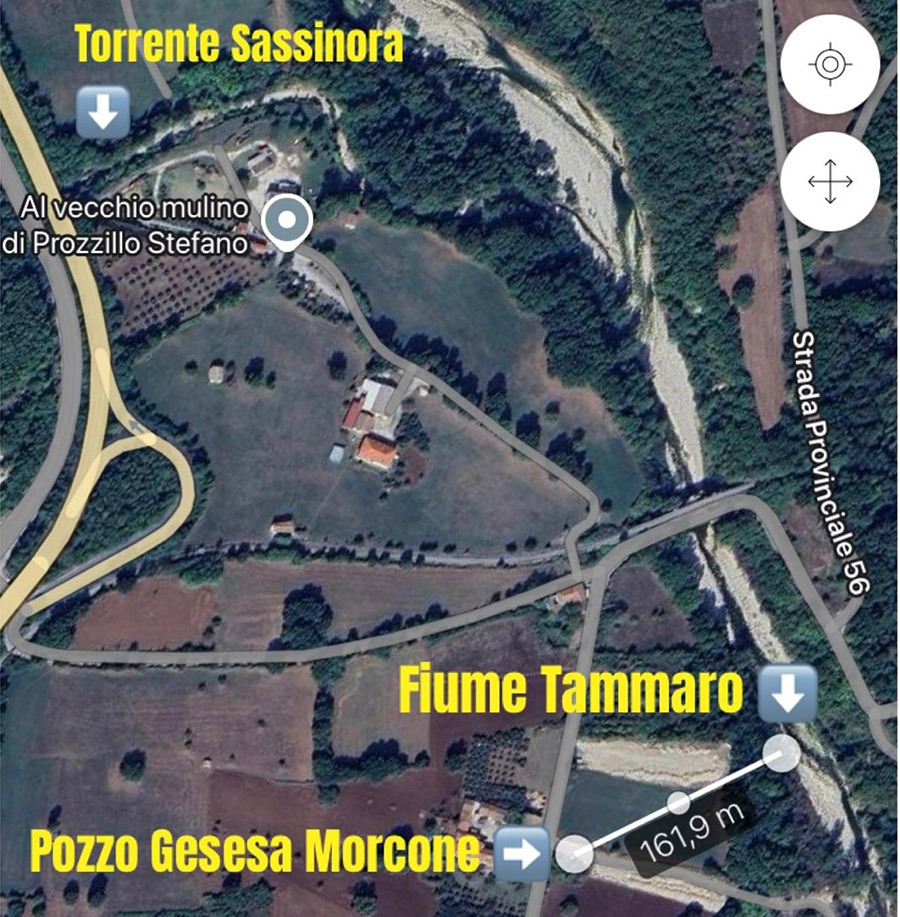Select the Al vecchio mulino map pin
Image resolution: width=900 pixels, height=917 pixels.
click(x=288, y=222)
